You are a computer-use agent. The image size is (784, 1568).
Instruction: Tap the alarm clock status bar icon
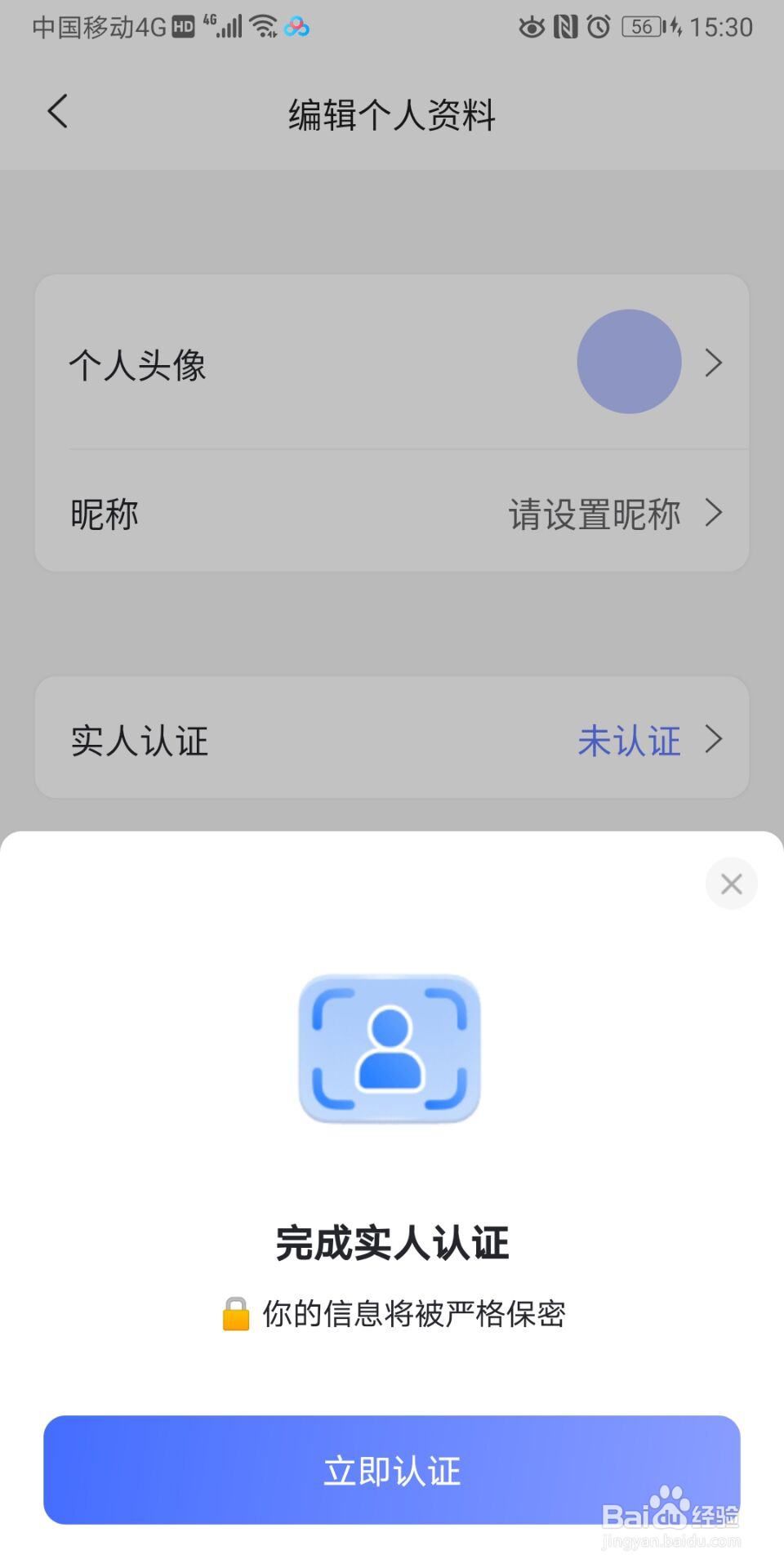click(597, 27)
